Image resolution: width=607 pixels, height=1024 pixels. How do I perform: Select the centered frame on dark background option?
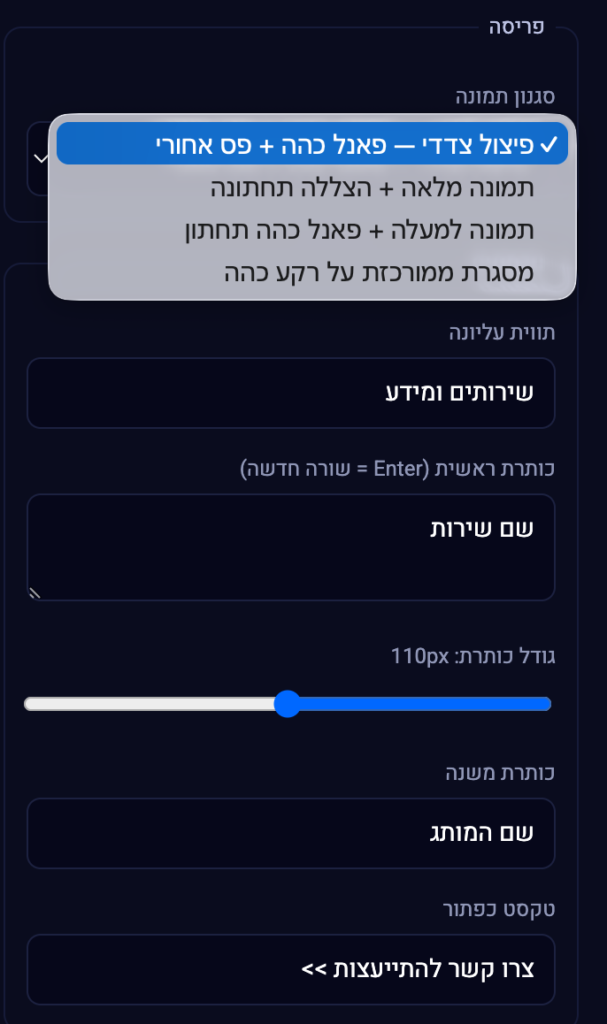[312, 272]
